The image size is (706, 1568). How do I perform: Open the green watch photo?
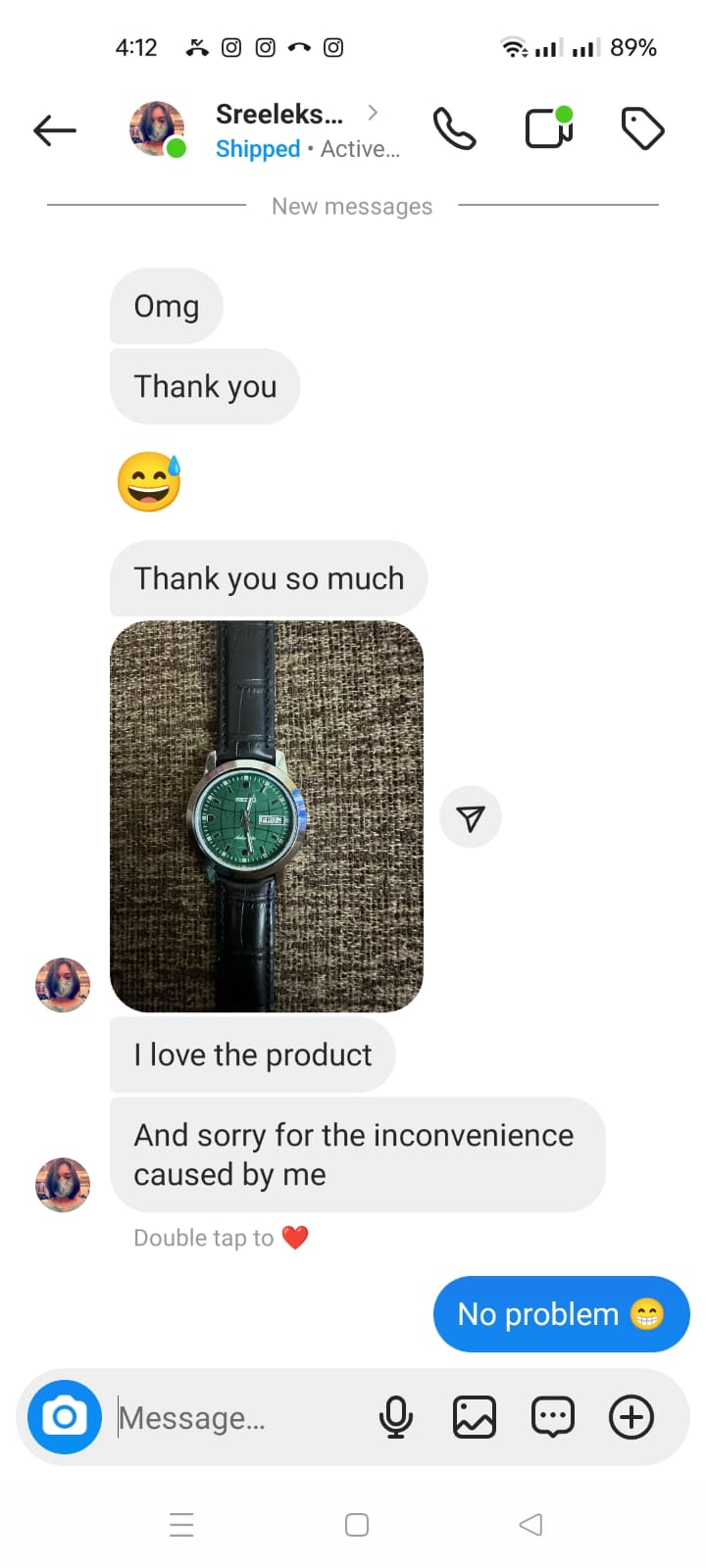(267, 815)
